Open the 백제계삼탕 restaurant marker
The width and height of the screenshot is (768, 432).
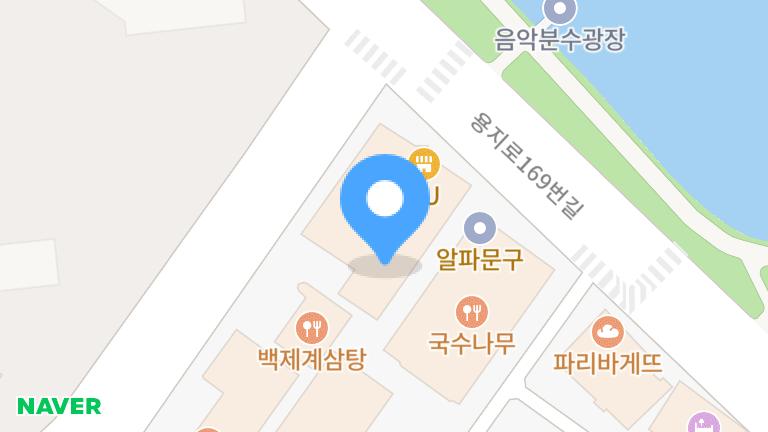pos(312,327)
